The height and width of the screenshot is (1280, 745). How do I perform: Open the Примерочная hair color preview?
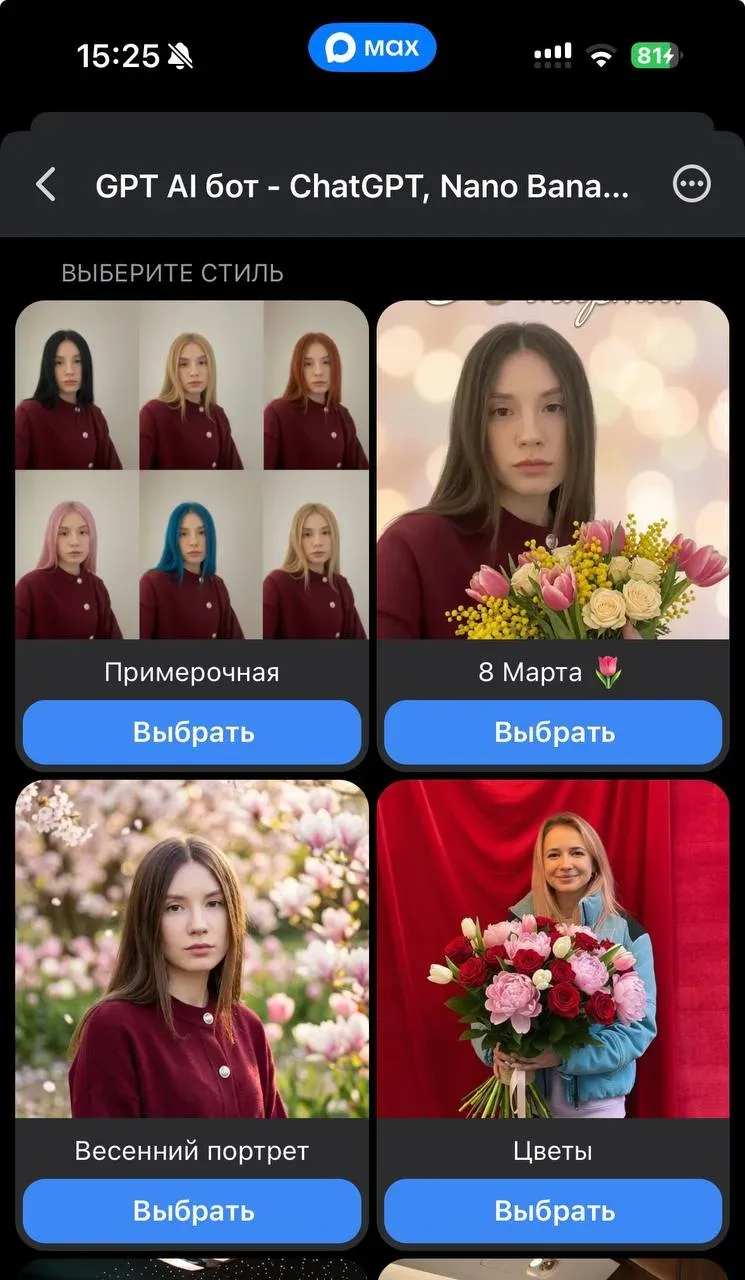[x=192, y=470]
